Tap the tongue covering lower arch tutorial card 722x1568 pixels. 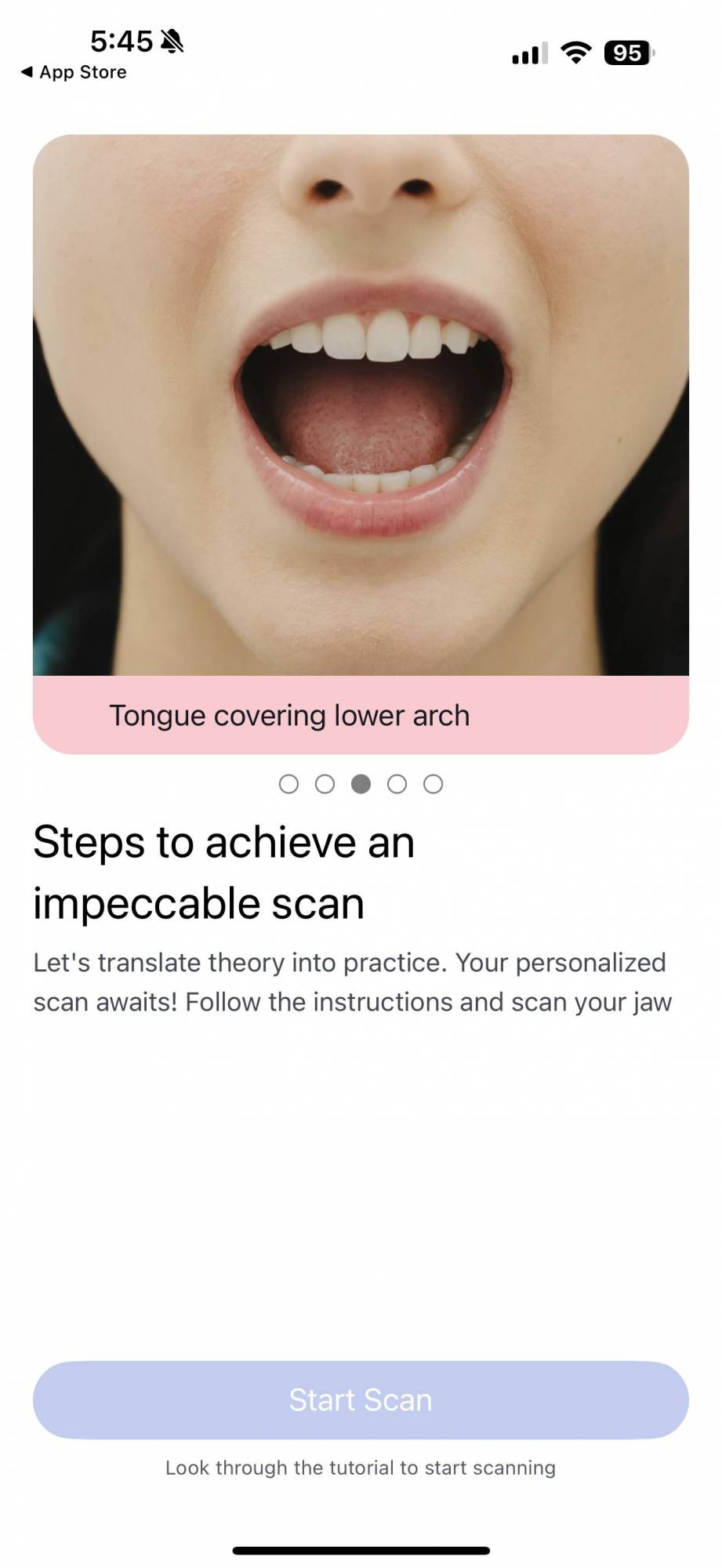pos(361,445)
